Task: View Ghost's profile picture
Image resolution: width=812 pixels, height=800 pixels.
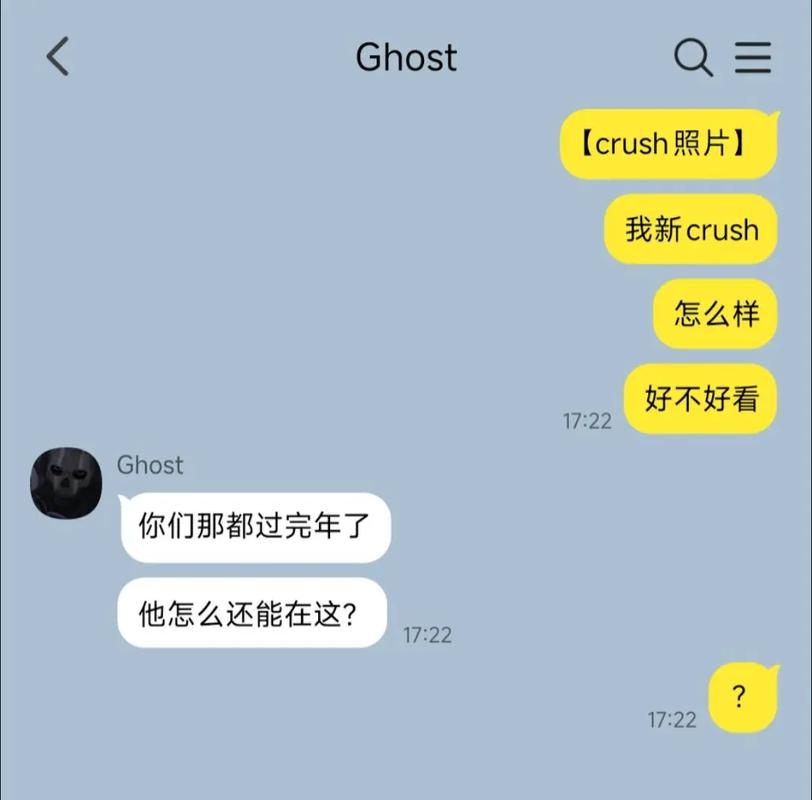Action: [x=66, y=482]
